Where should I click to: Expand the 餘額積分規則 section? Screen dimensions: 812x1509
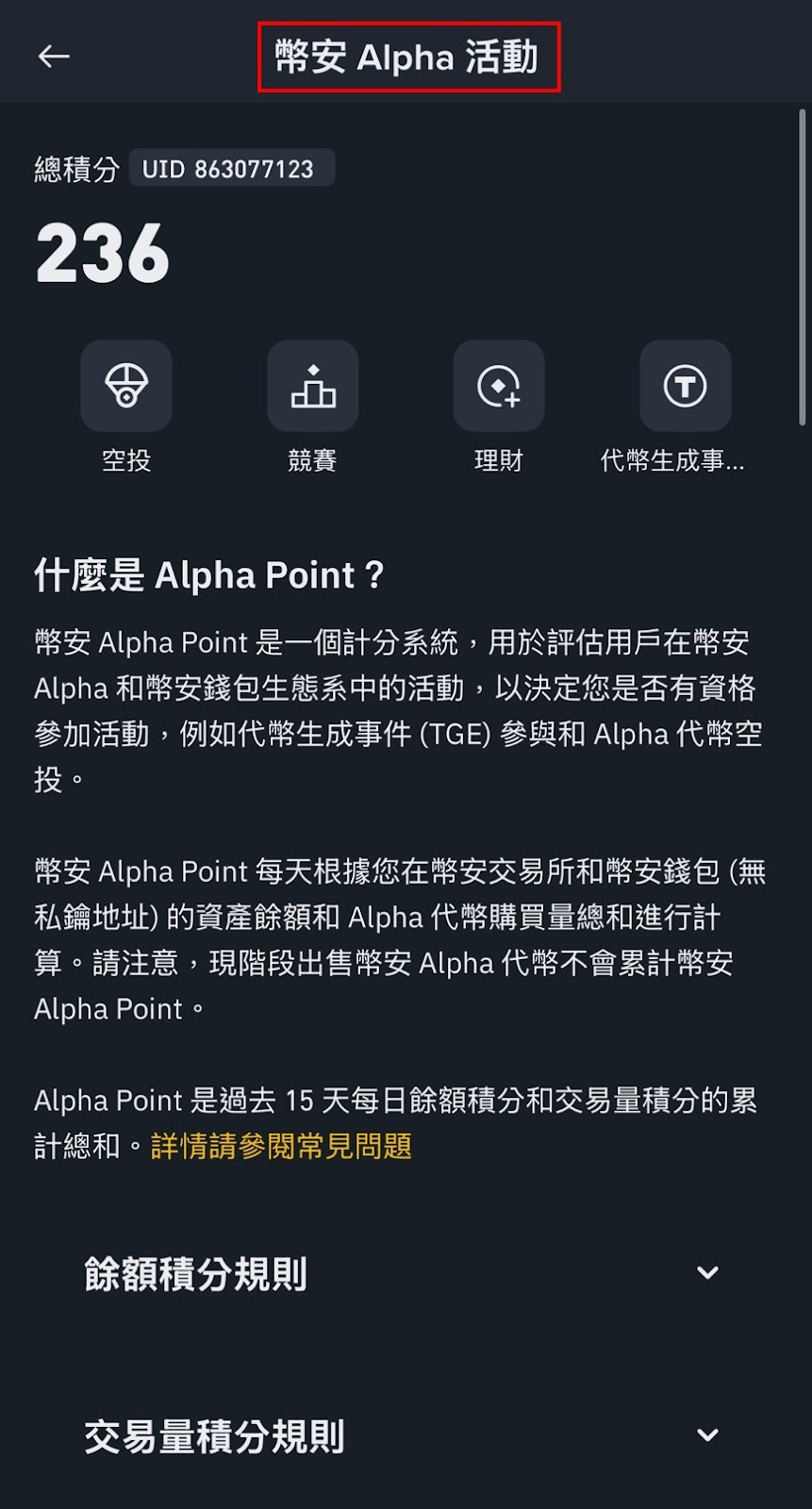706,1272
